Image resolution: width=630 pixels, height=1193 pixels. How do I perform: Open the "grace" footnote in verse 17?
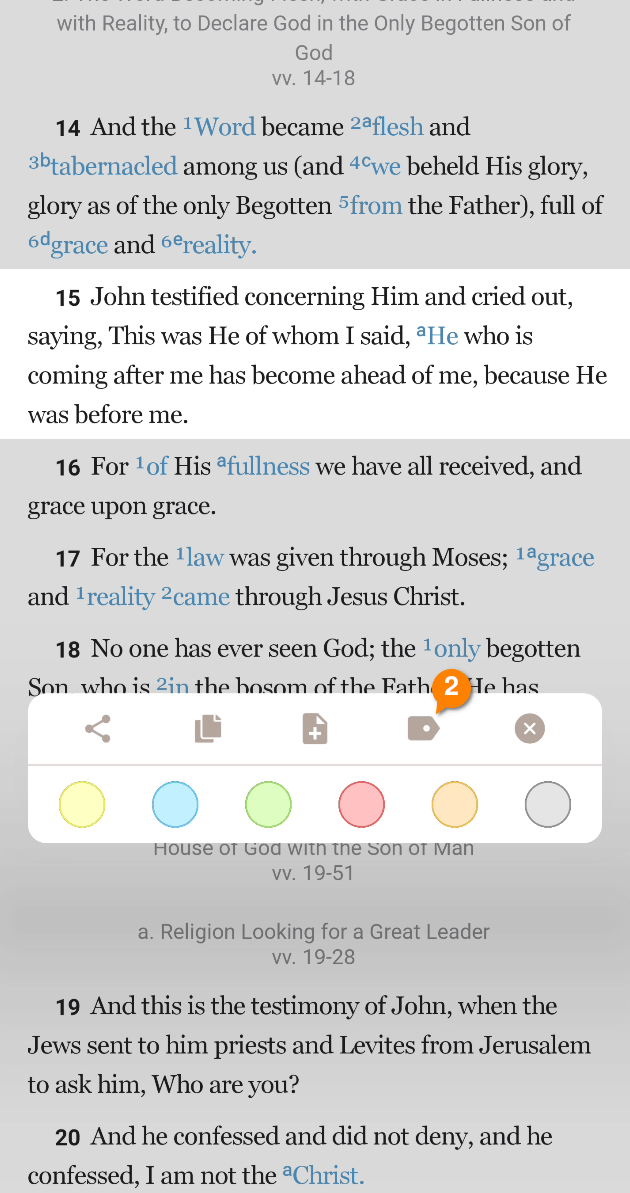click(x=565, y=558)
